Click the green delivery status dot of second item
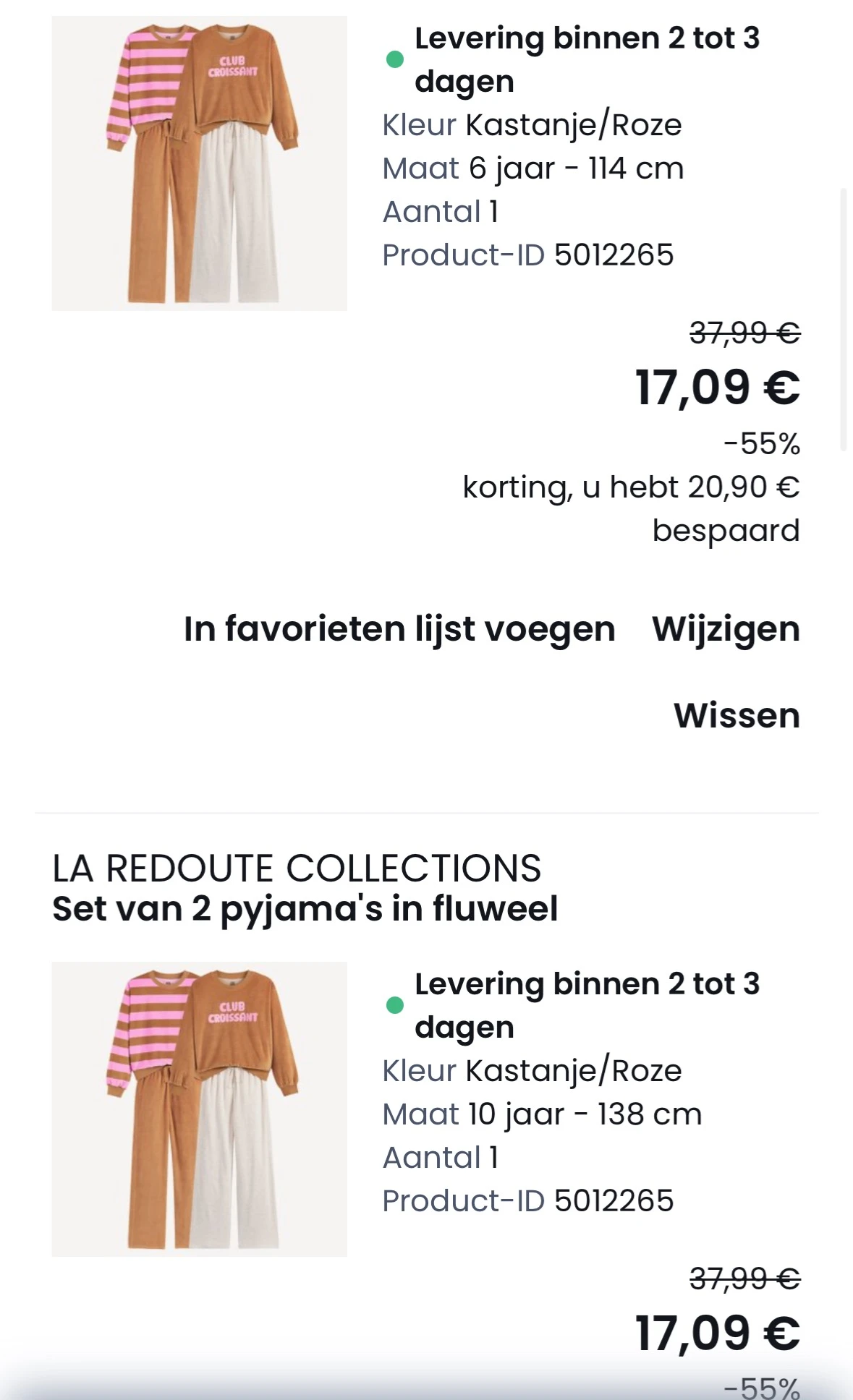 coord(395,1005)
